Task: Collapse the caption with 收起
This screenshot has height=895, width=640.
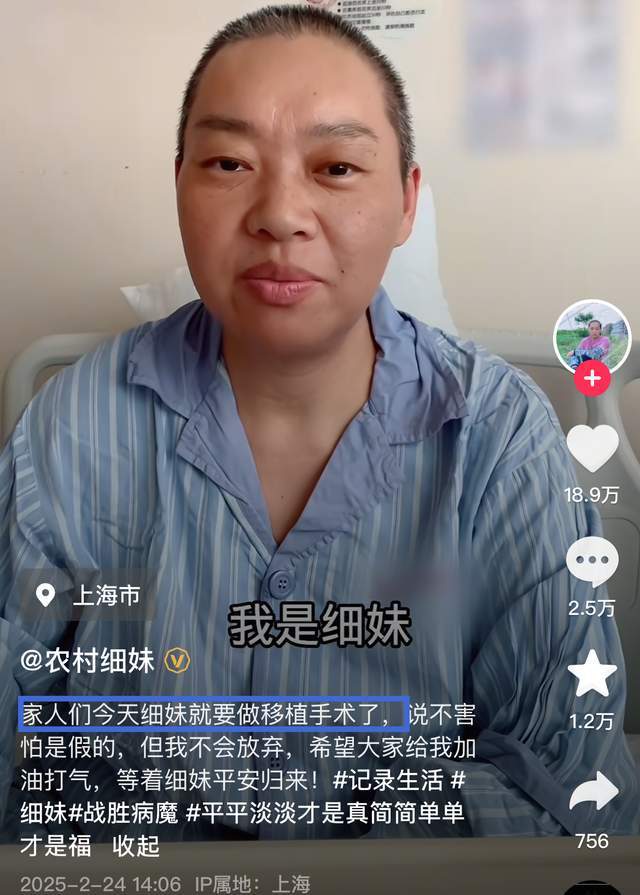Action: click(138, 845)
